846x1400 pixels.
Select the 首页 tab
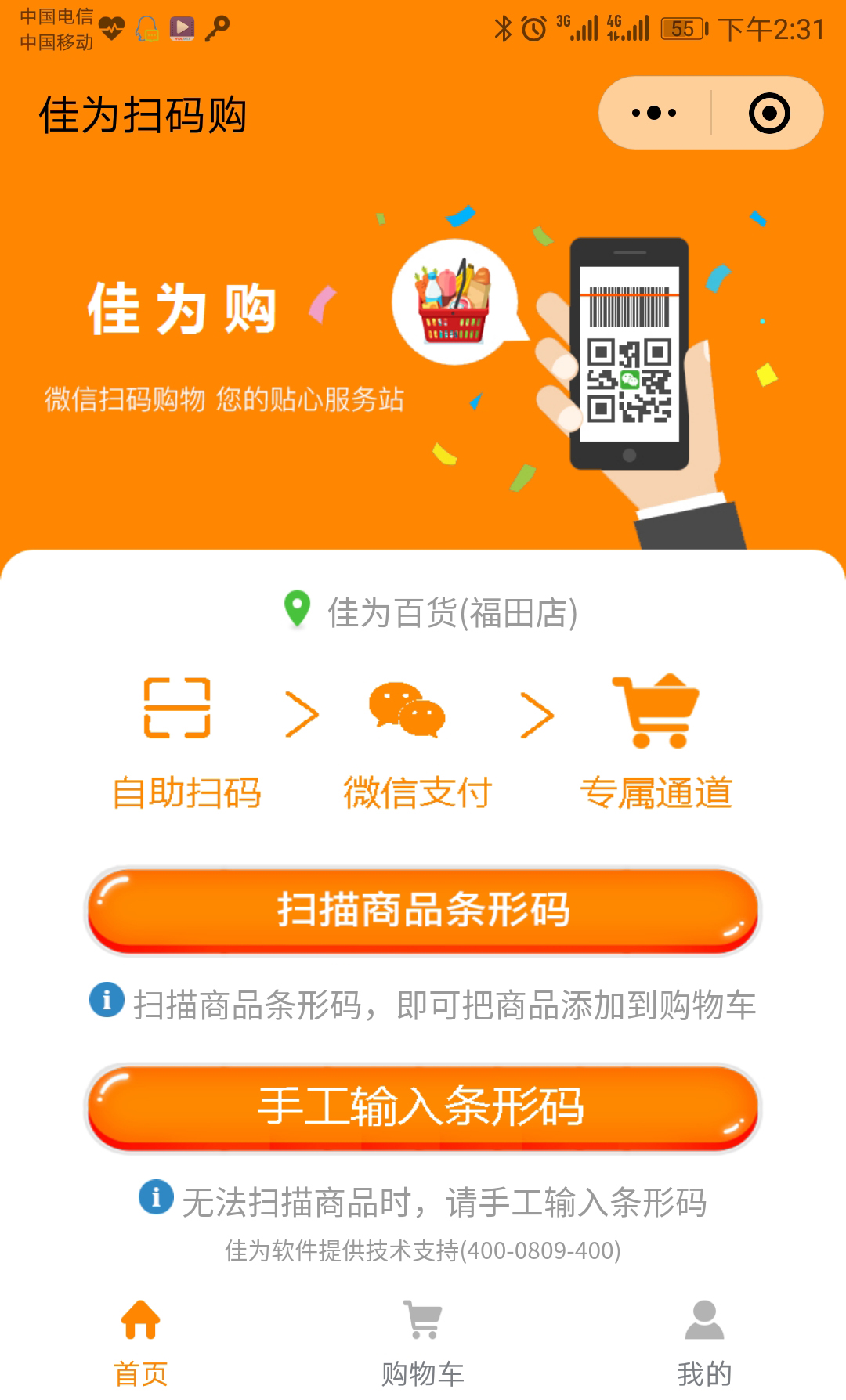click(141, 1342)
